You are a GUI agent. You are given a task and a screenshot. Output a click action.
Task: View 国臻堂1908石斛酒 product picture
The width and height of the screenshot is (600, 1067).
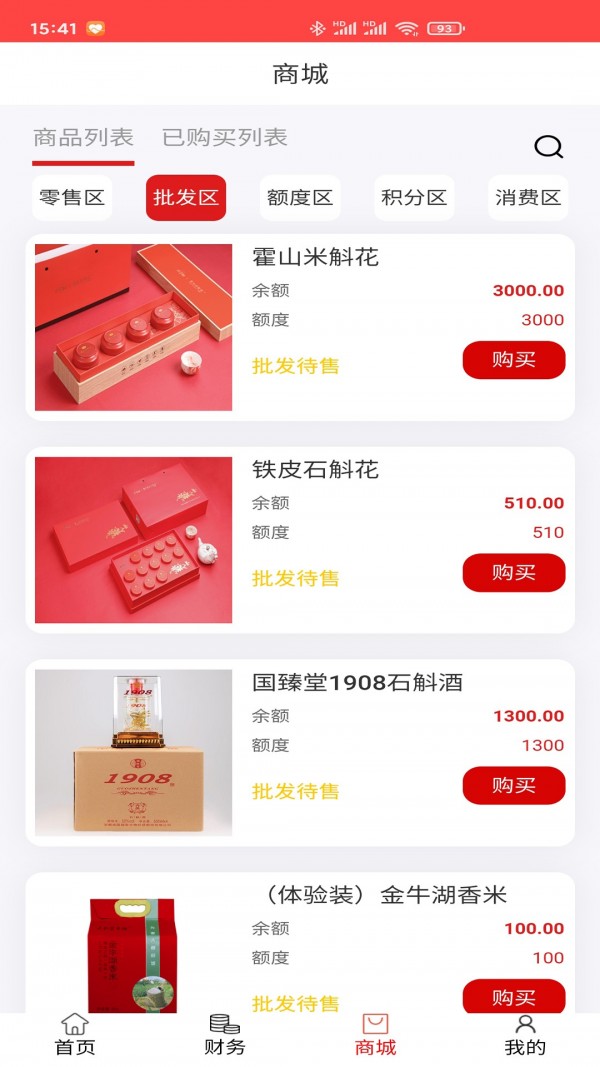click(133, 752)
